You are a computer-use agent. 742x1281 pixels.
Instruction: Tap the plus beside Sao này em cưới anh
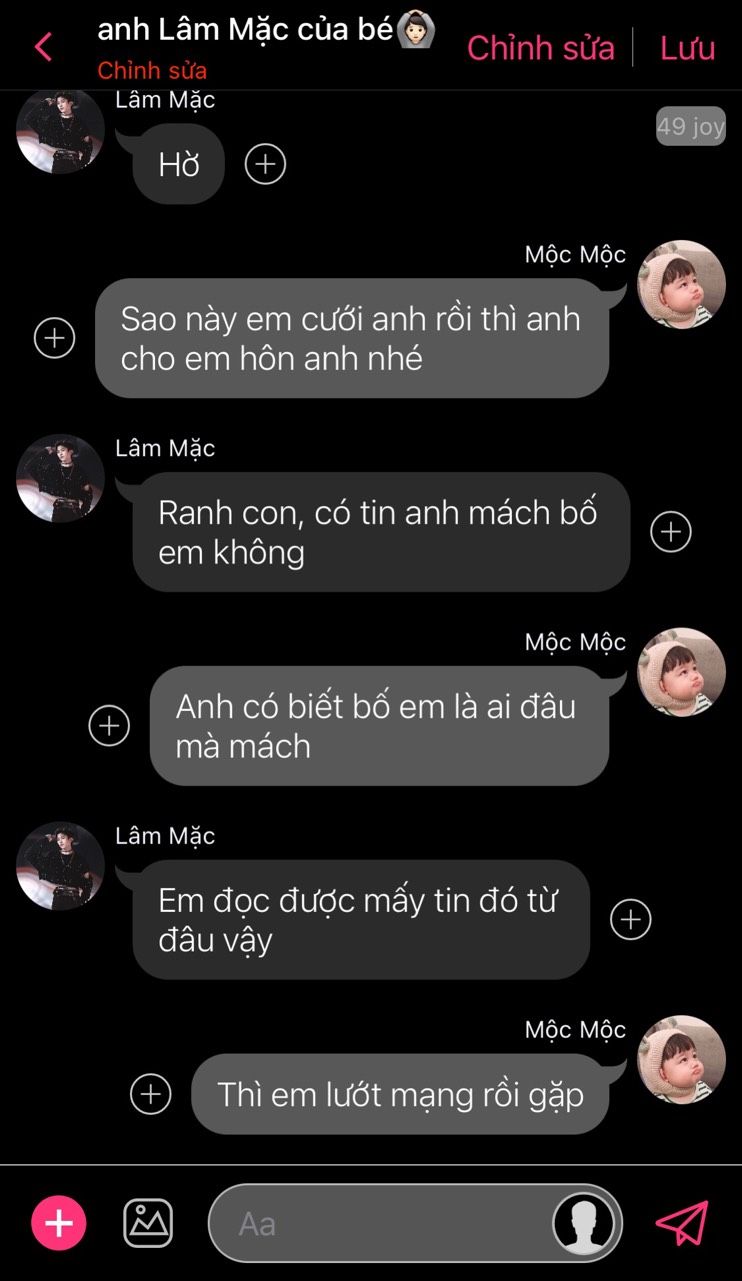pos(54,338)
